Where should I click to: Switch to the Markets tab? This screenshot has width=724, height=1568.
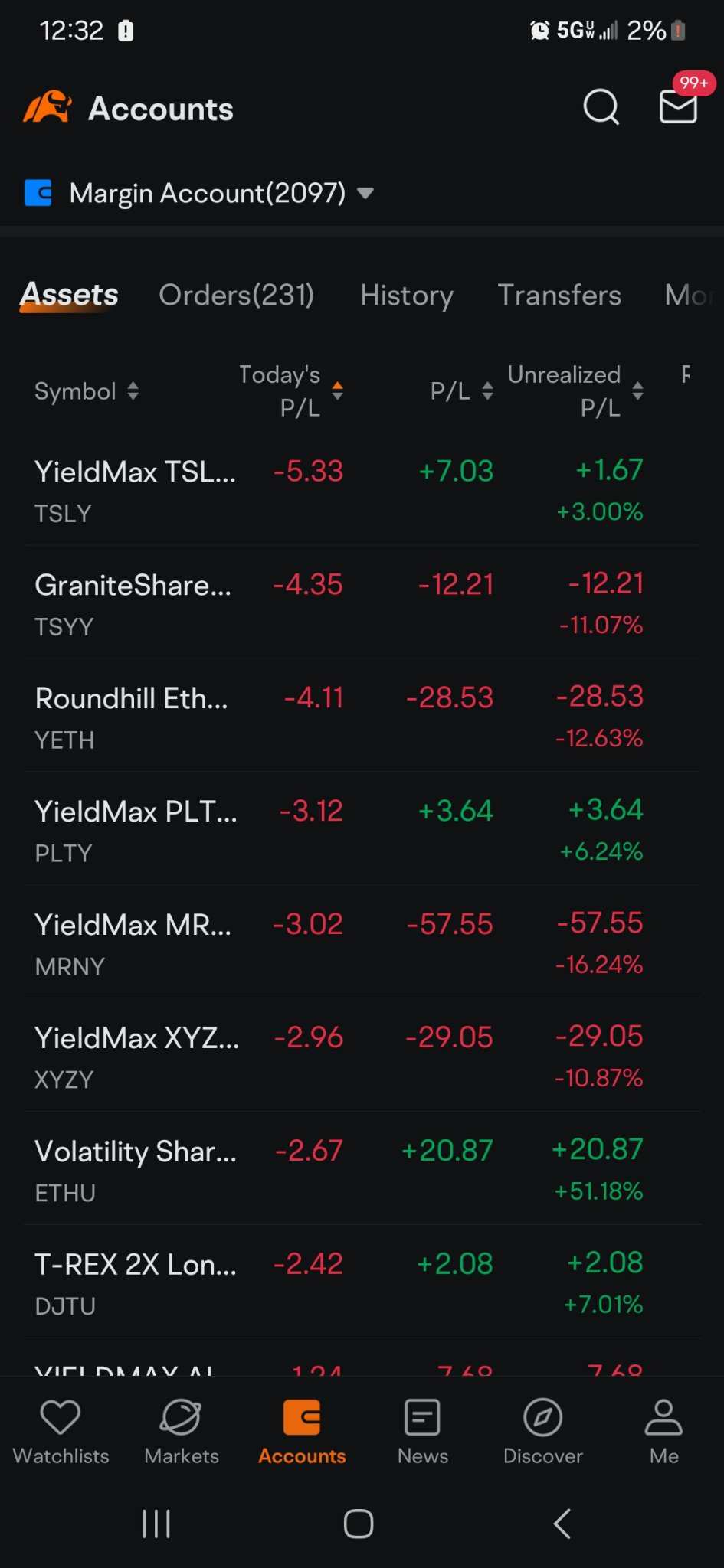coord(182,1432)
